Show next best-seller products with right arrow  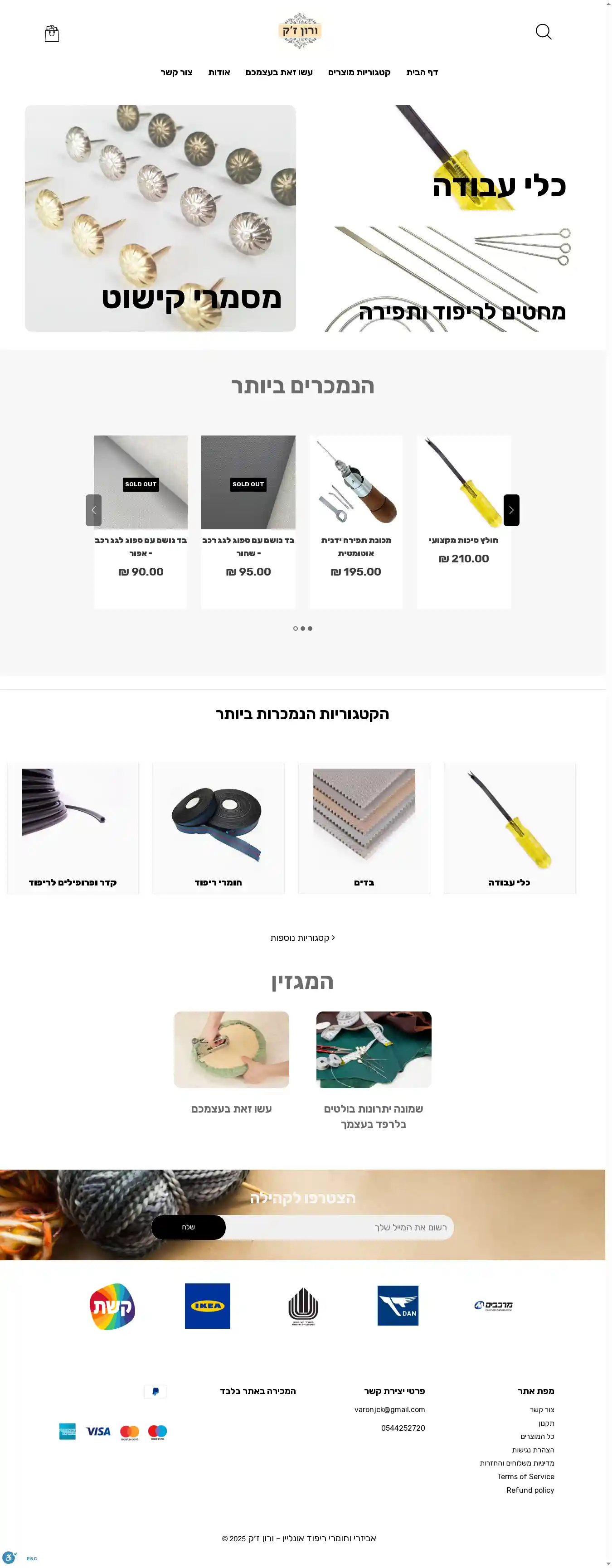click(x=511, y=510)
